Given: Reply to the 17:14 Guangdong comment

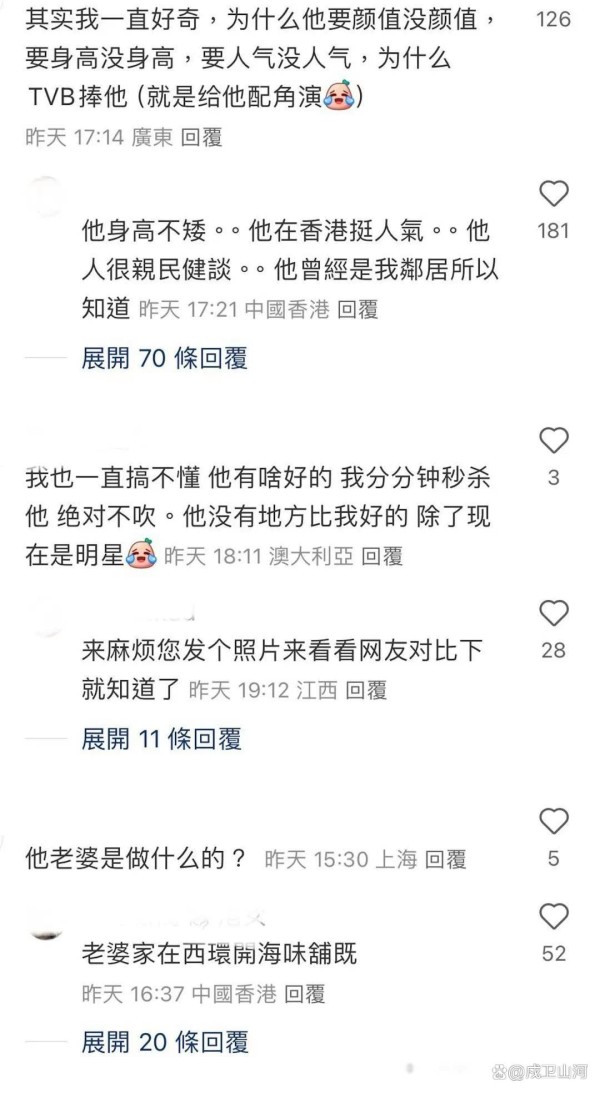Looking at the screenshot, I should coord(201,137).
